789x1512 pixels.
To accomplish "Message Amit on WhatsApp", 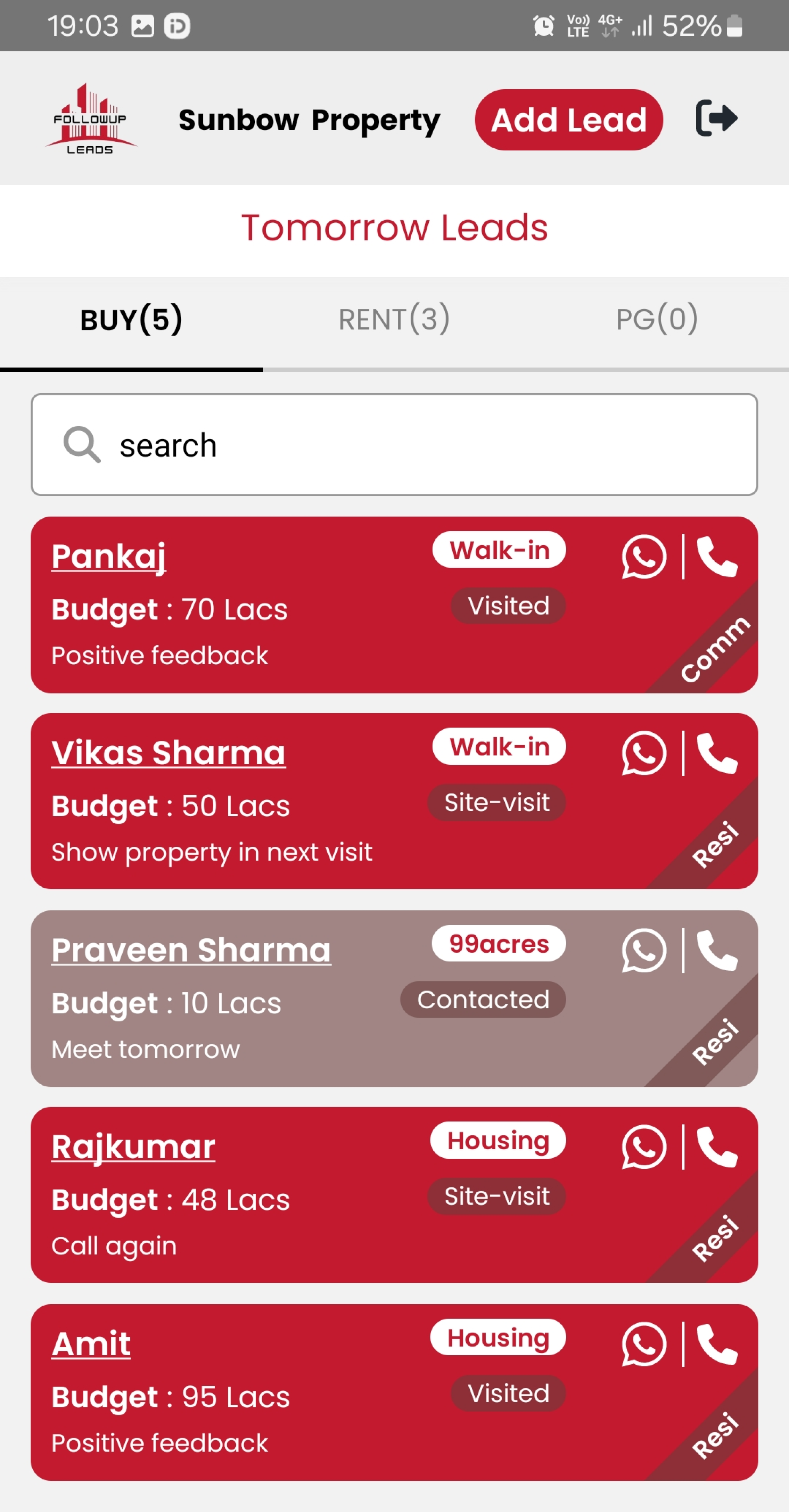I will (644, 1344).
